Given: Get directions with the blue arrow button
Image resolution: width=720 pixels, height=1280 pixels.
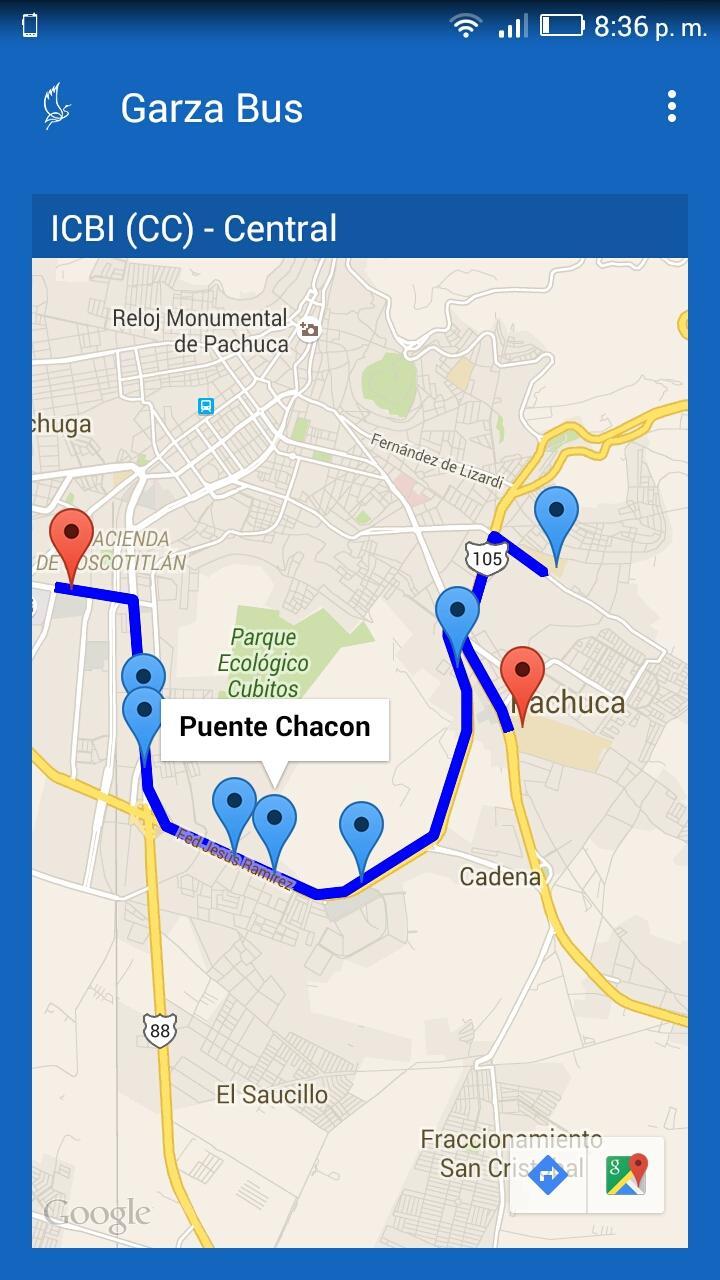Looking at the screenshot, I should 548,1174.
